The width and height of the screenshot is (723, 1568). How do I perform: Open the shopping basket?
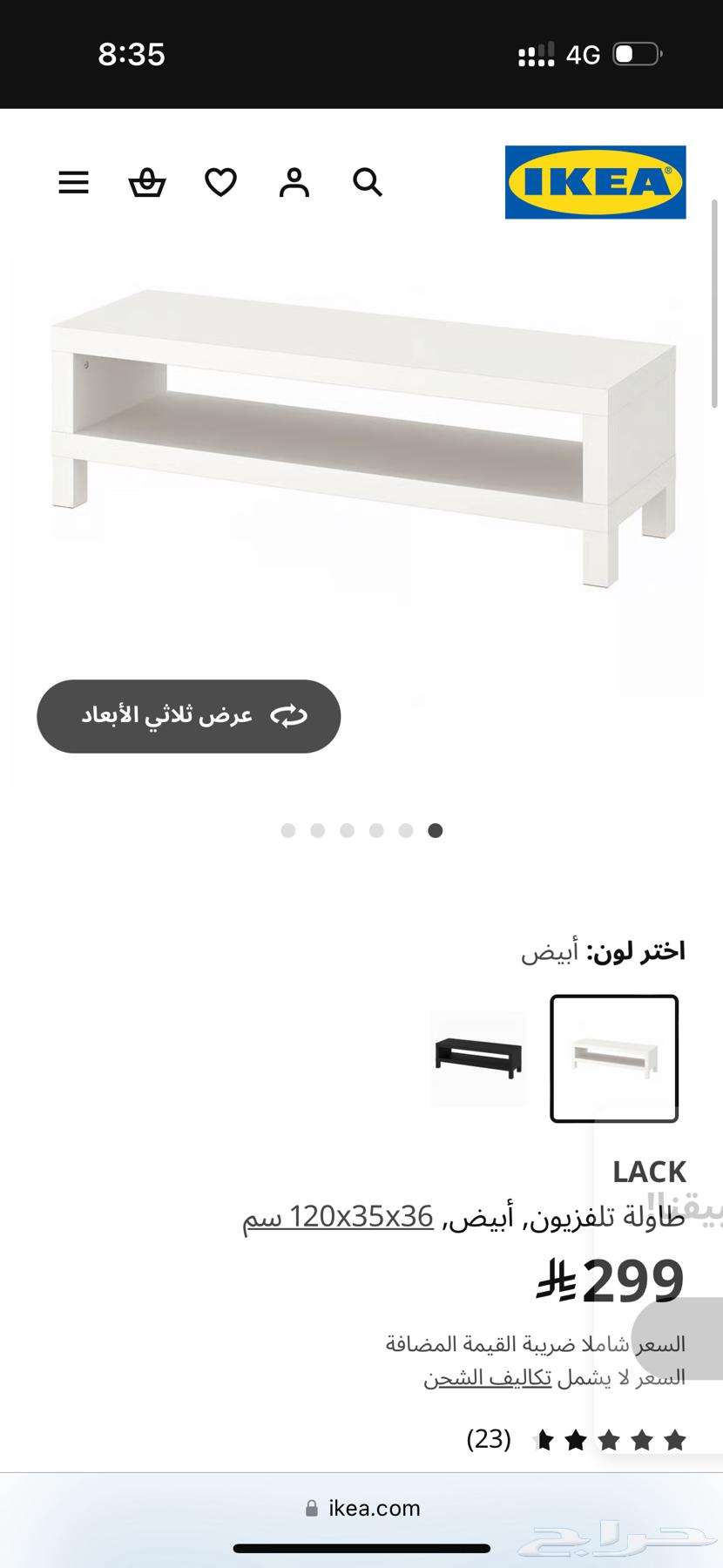(x=146, y=183)
